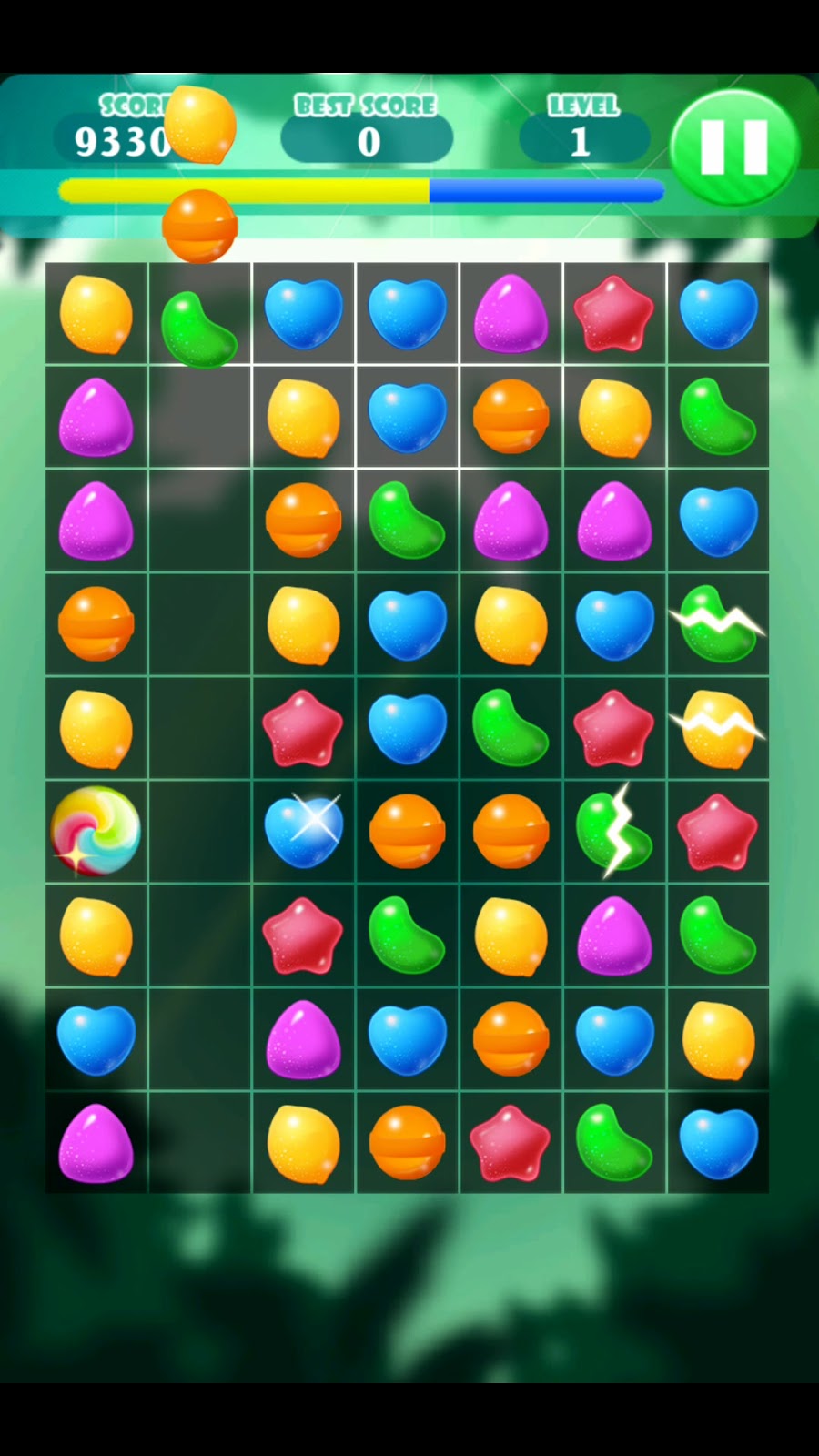The height and width of the screenshot is (1456, 819).
Task: Pause the game with the green button
Action: click(x=733, y=146)
